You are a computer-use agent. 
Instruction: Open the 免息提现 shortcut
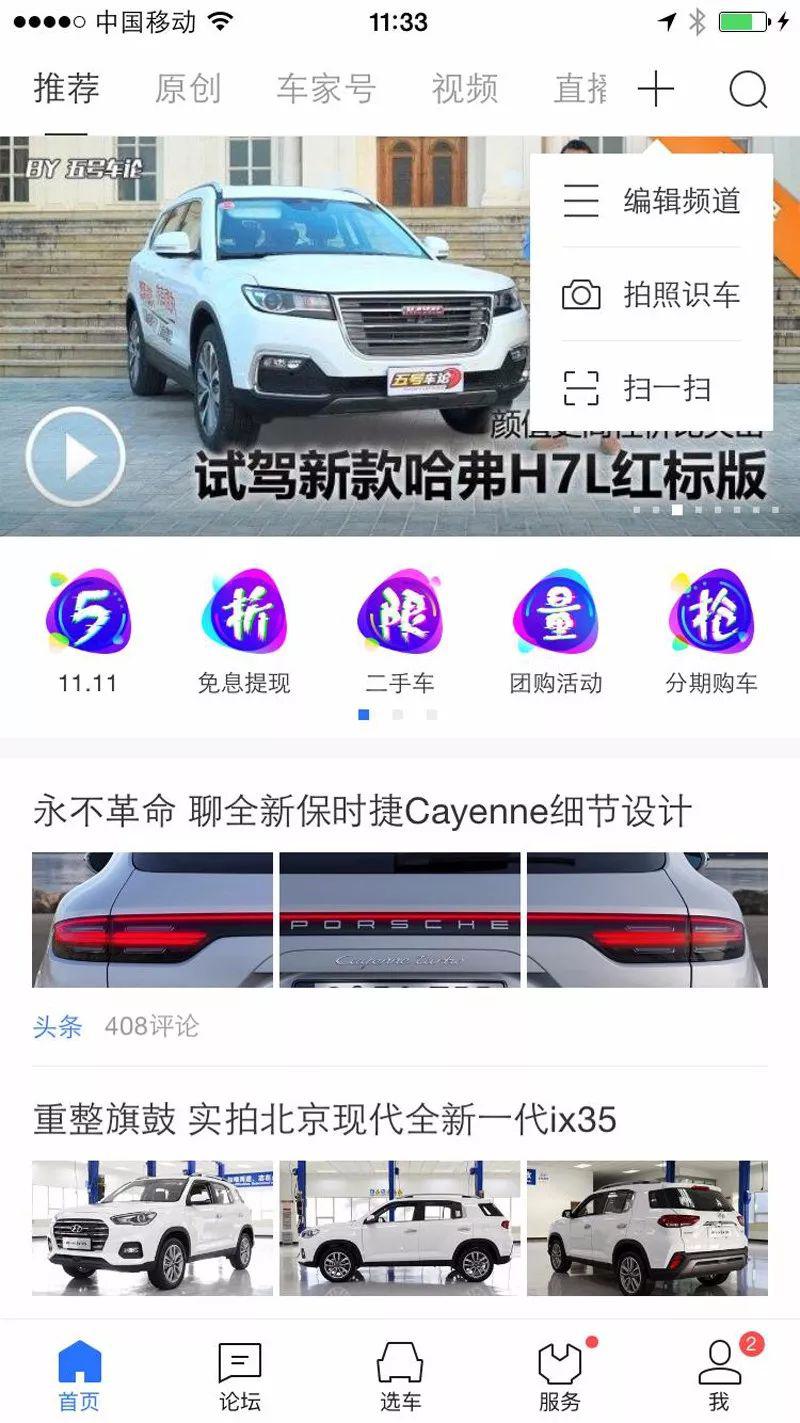coord(244,632)
